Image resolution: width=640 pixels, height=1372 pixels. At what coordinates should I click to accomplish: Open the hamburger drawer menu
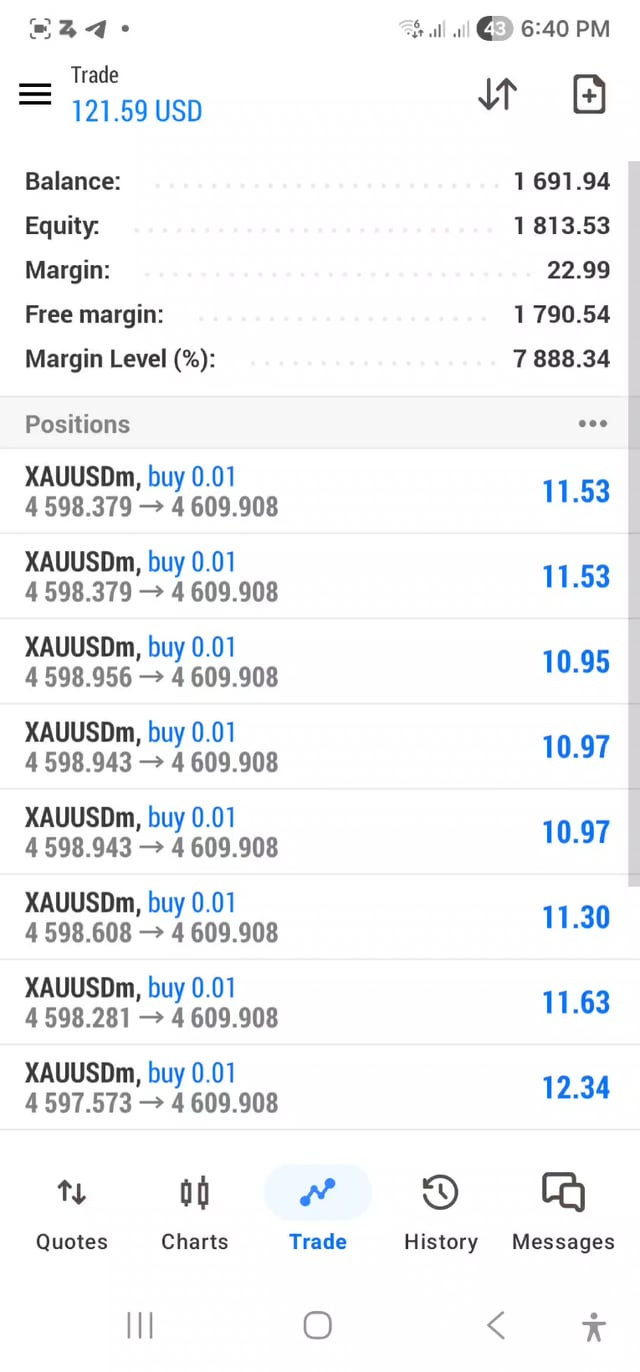35,95
